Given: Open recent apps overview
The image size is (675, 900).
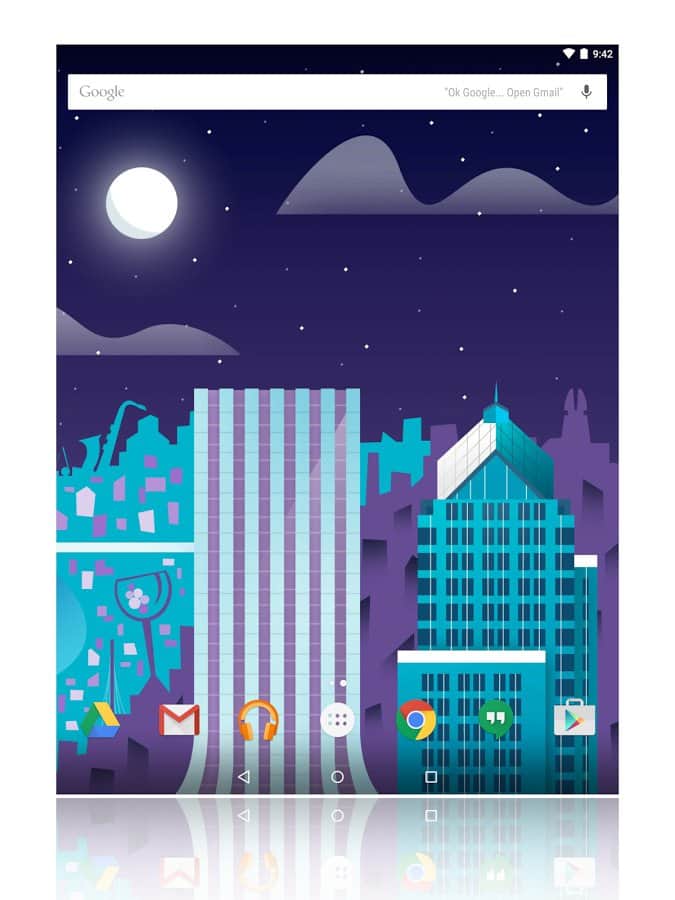Looking at the screenshot, I should pos(431,776).
